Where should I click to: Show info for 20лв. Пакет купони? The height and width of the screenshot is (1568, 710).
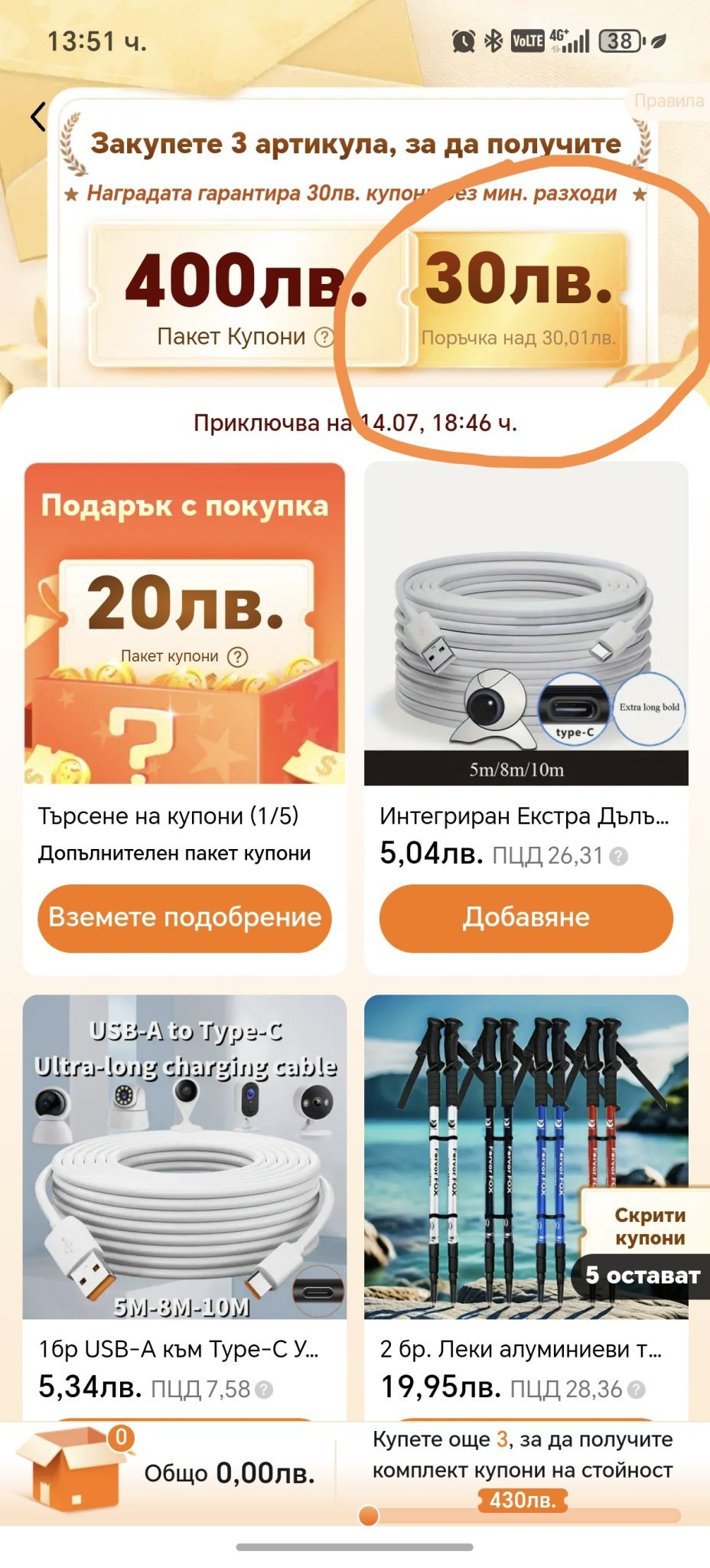(x=238, y=656)
